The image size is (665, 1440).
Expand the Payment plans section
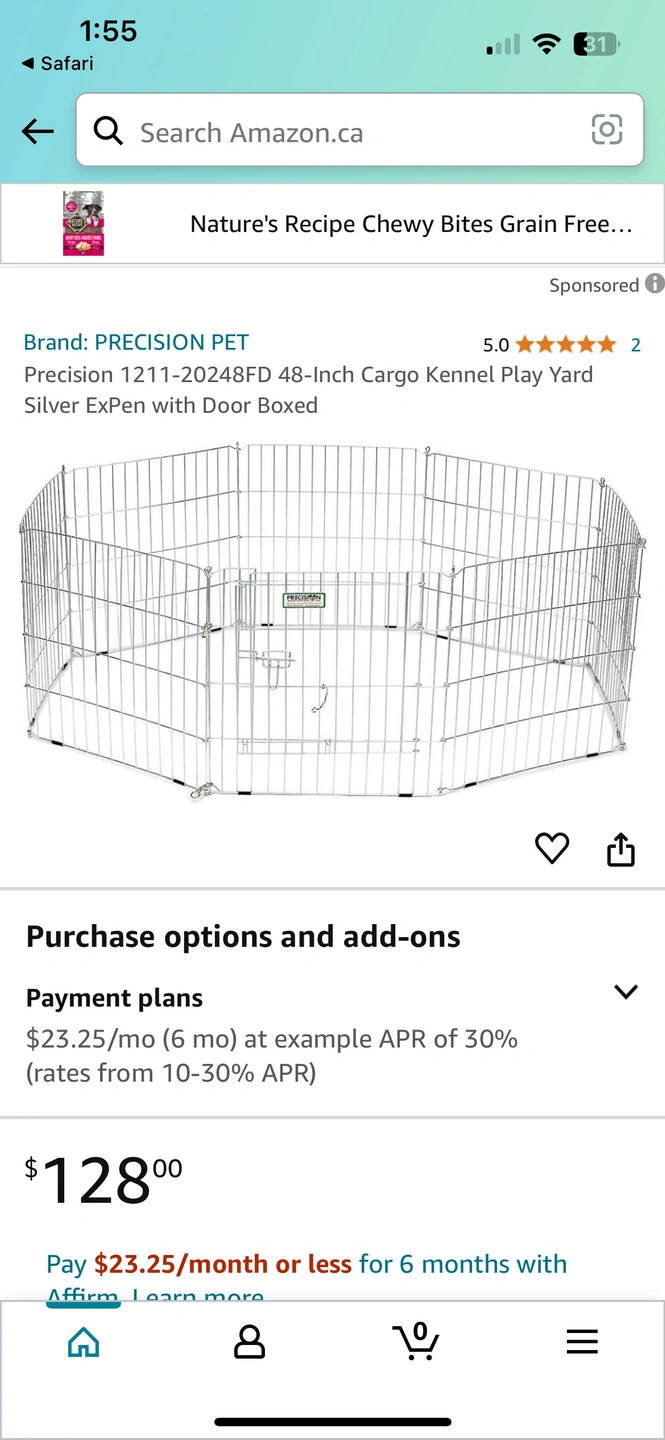(x=625, y=992)
